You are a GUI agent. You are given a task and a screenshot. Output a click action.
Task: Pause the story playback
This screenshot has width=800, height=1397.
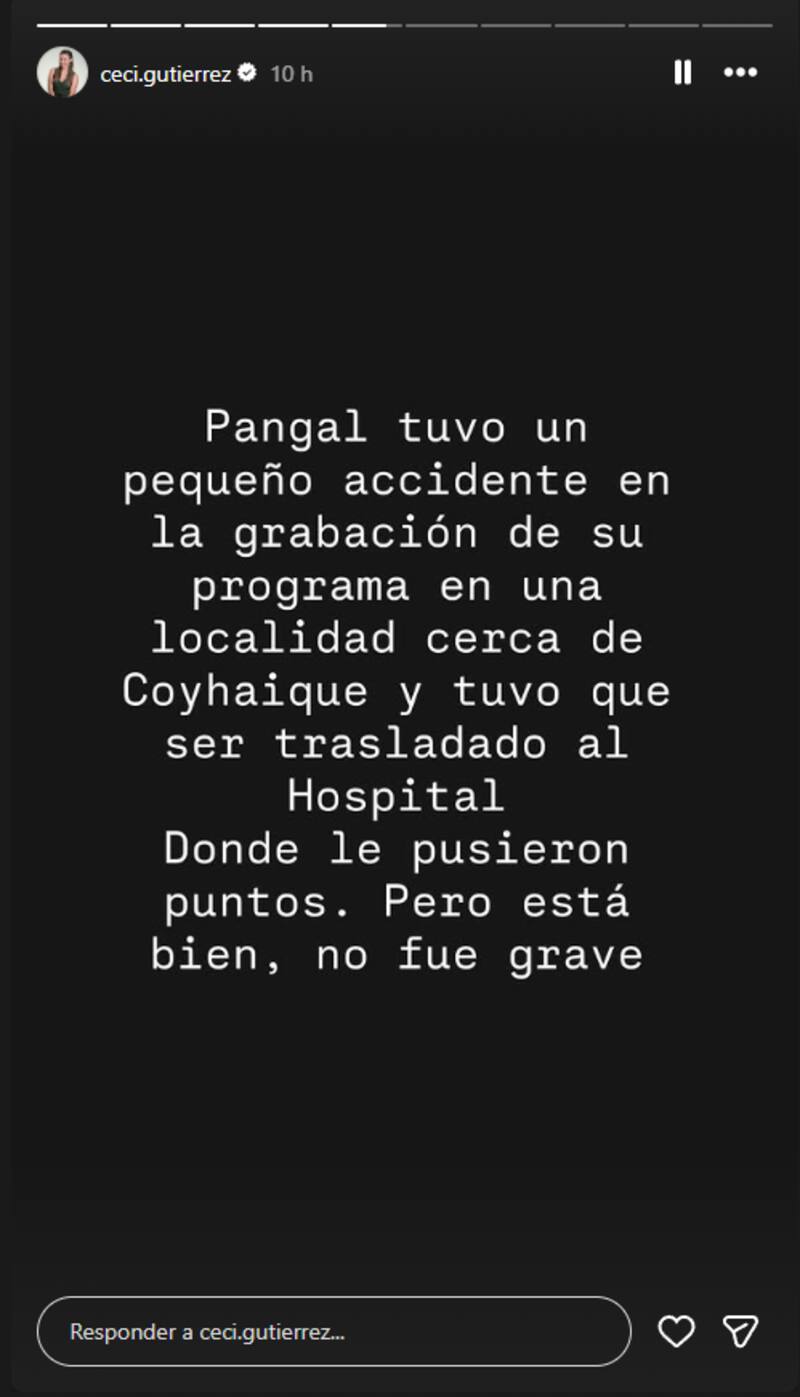683,72
